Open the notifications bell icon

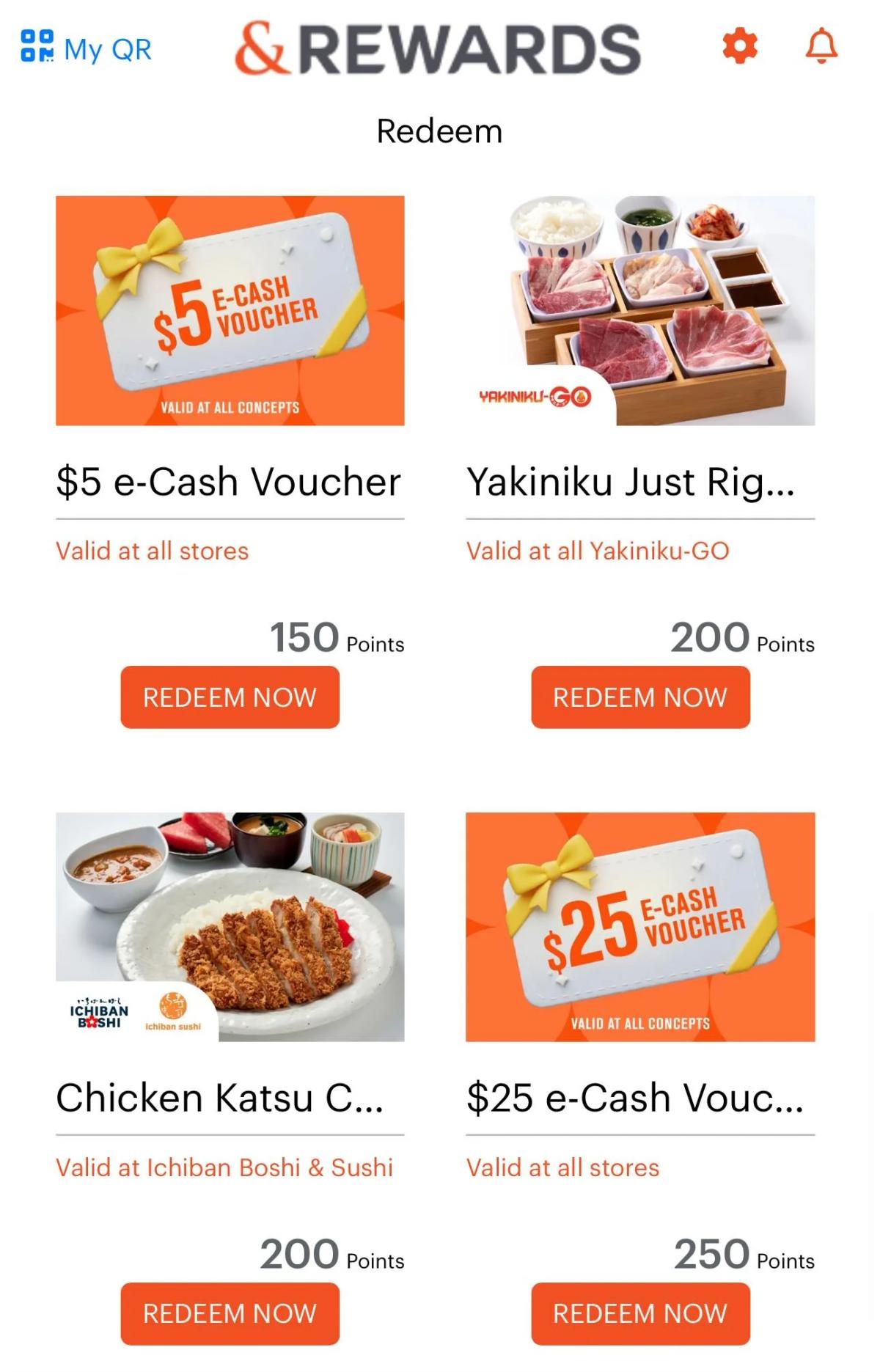point(820,48)
